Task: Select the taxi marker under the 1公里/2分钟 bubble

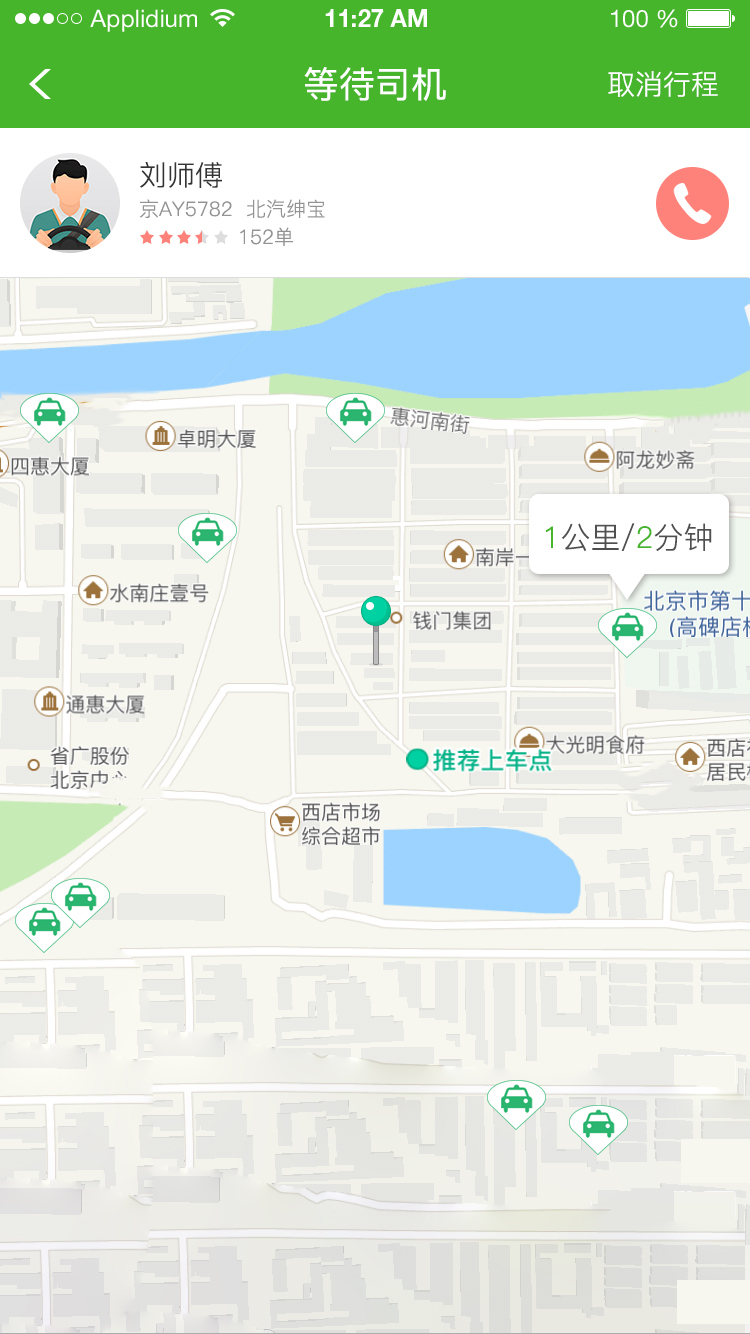Action: [x=627, y=628]
